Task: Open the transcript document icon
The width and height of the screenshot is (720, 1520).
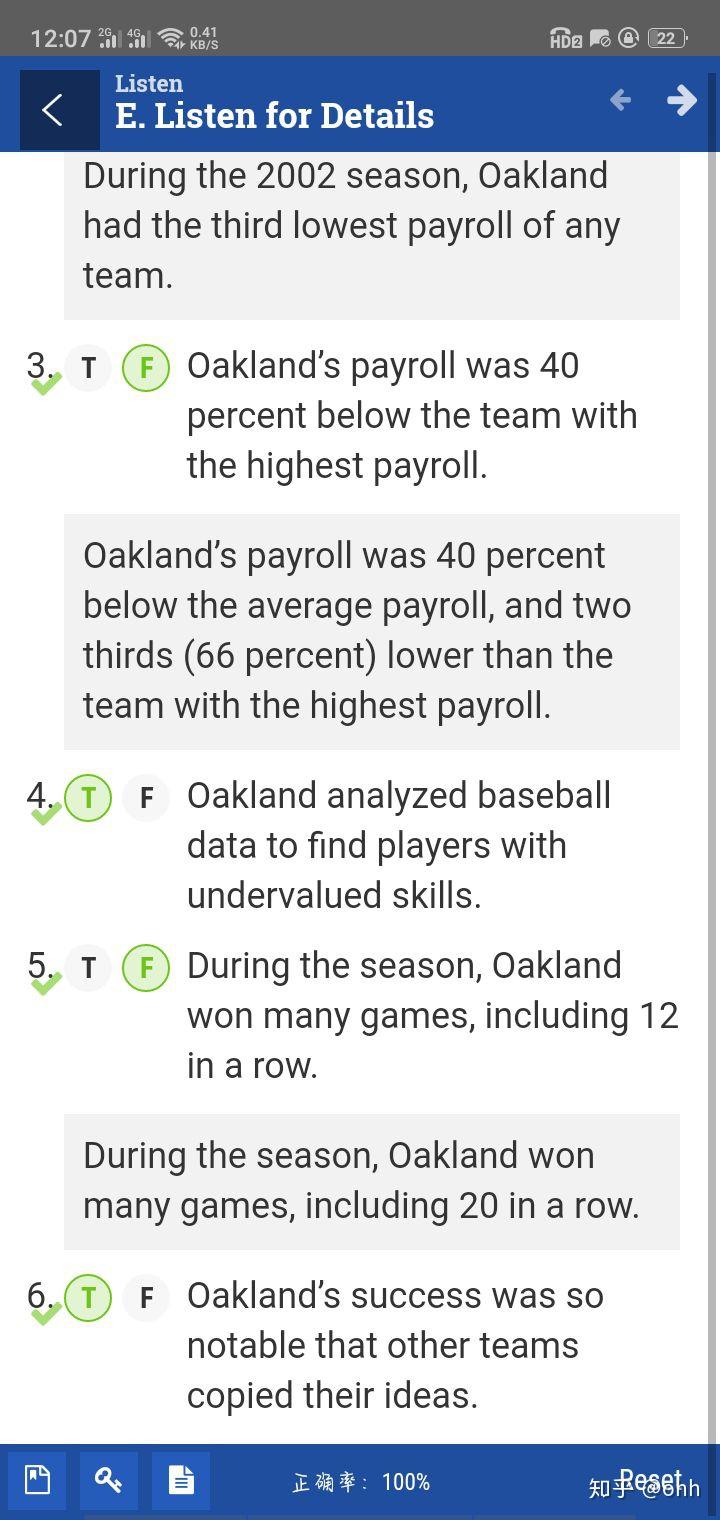Action: [181, 1481]
